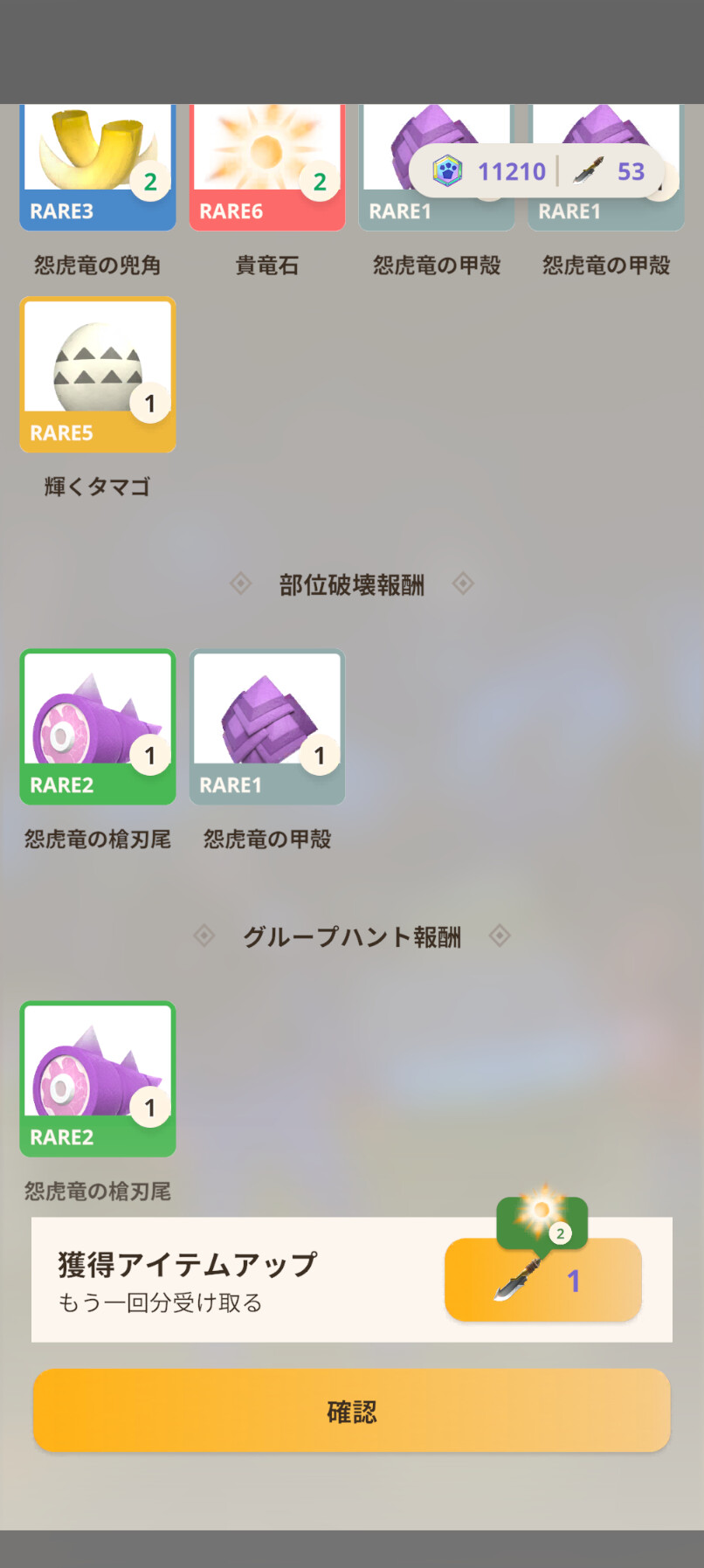Open the 輝くタマゴ RARE5 item card
The height and width of the screenshot is (1568, 704).
tap(98, 375)
